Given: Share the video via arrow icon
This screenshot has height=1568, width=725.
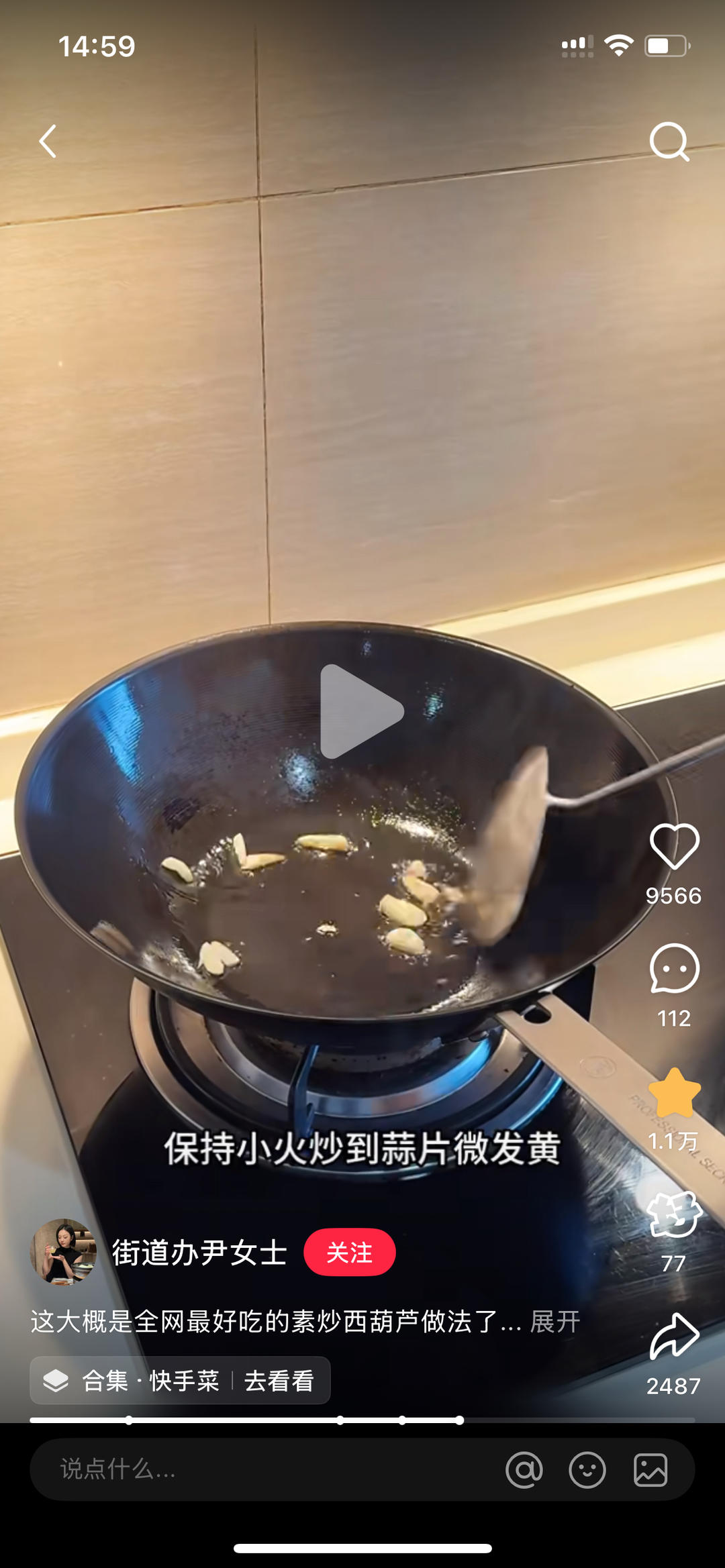Looking at the screenshot, I should point(674,1337).
